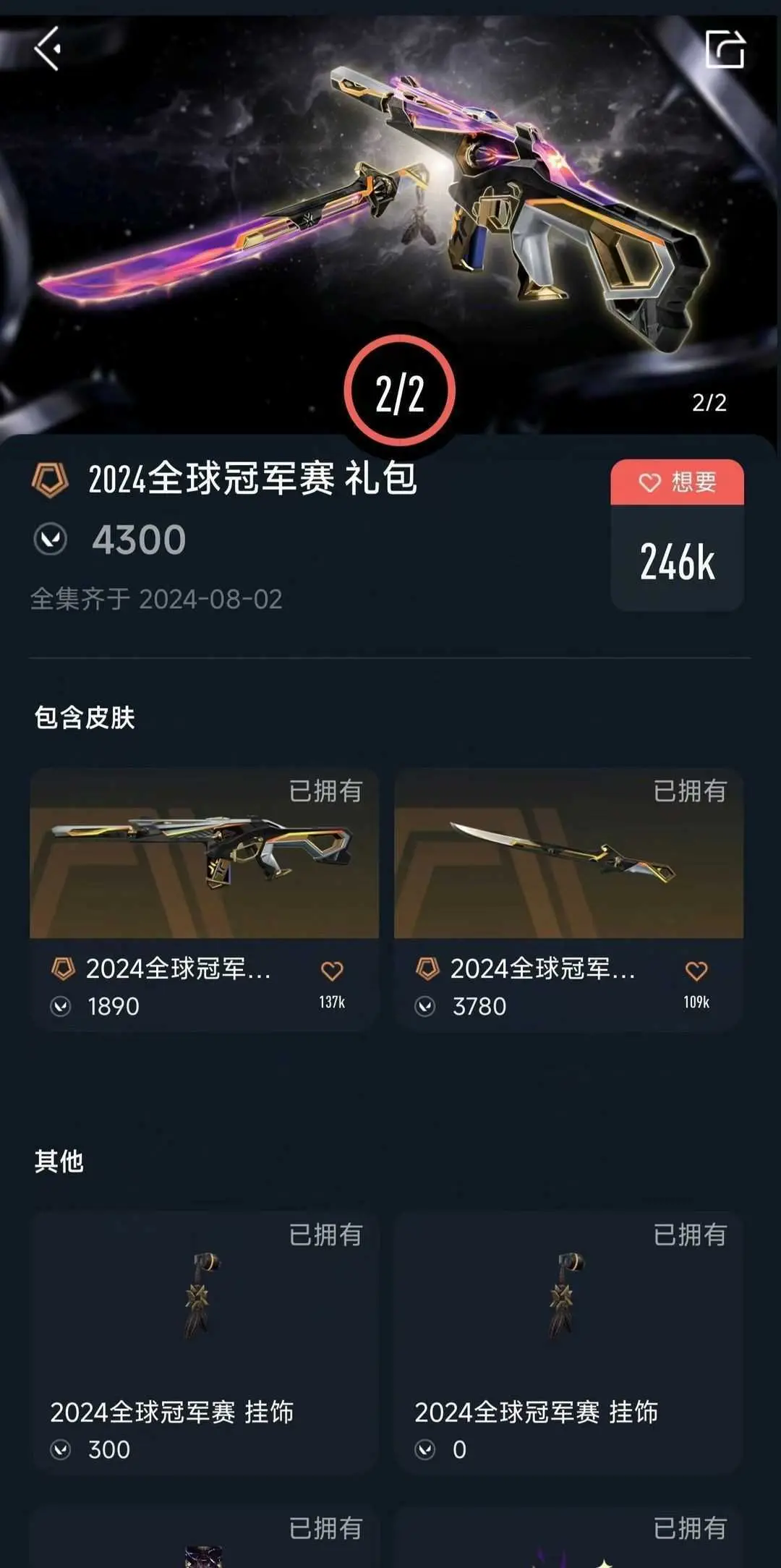Open the 挂饰 item priced 0
The width and height of the screenshot is (781, 1568).
(568, 1343)
